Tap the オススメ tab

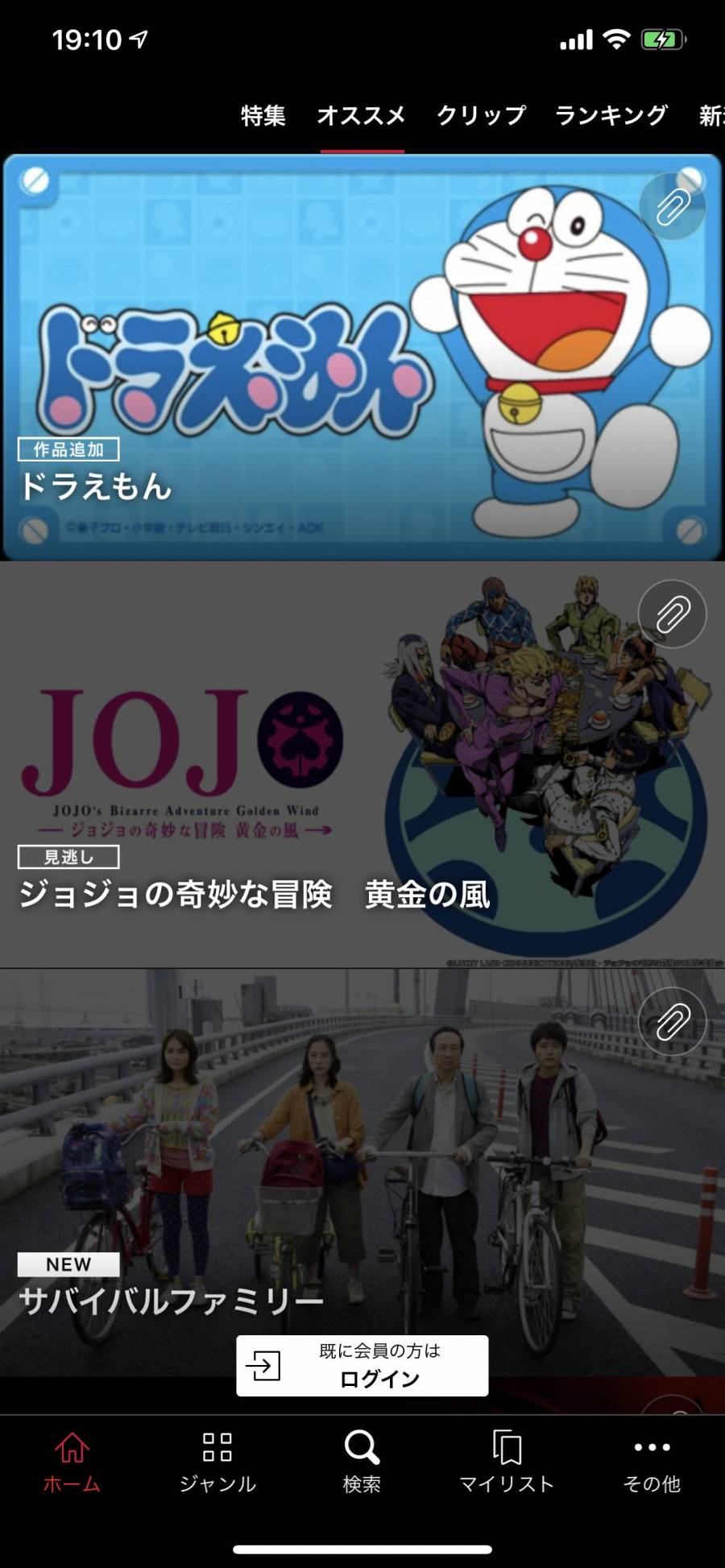(362, 116)
